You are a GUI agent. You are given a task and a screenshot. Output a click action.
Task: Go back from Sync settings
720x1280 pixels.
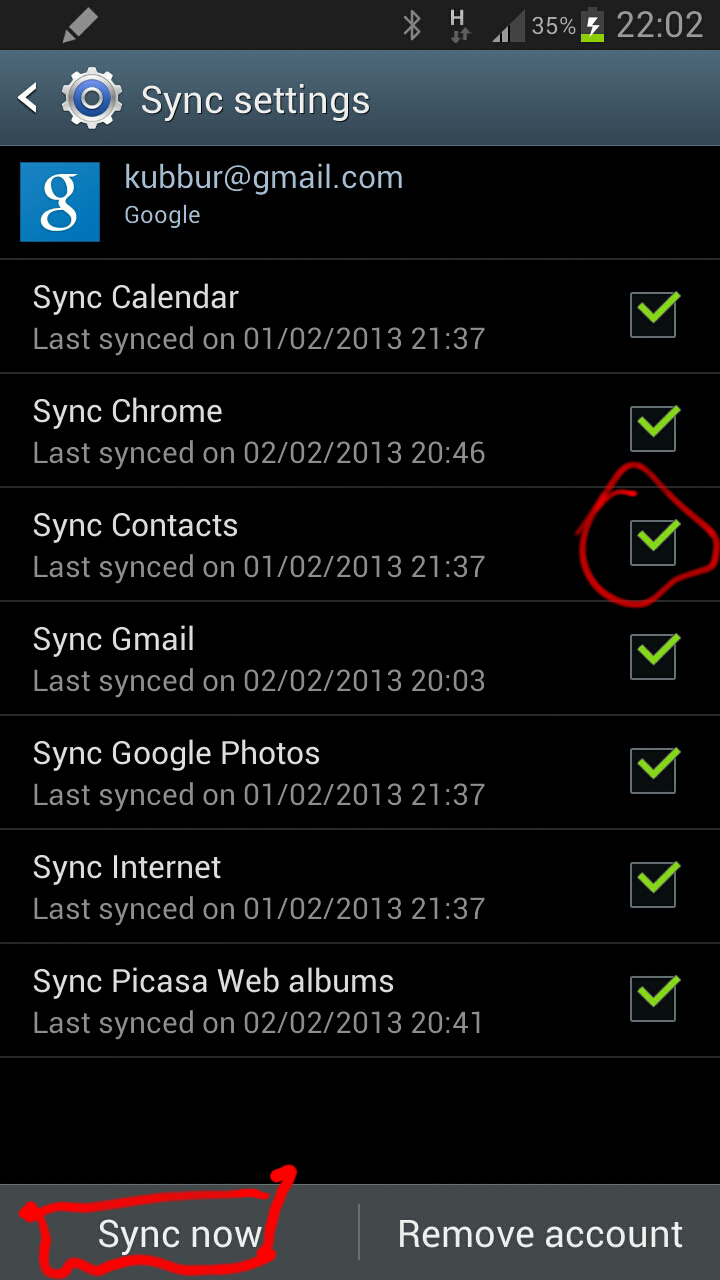[30, 99]
